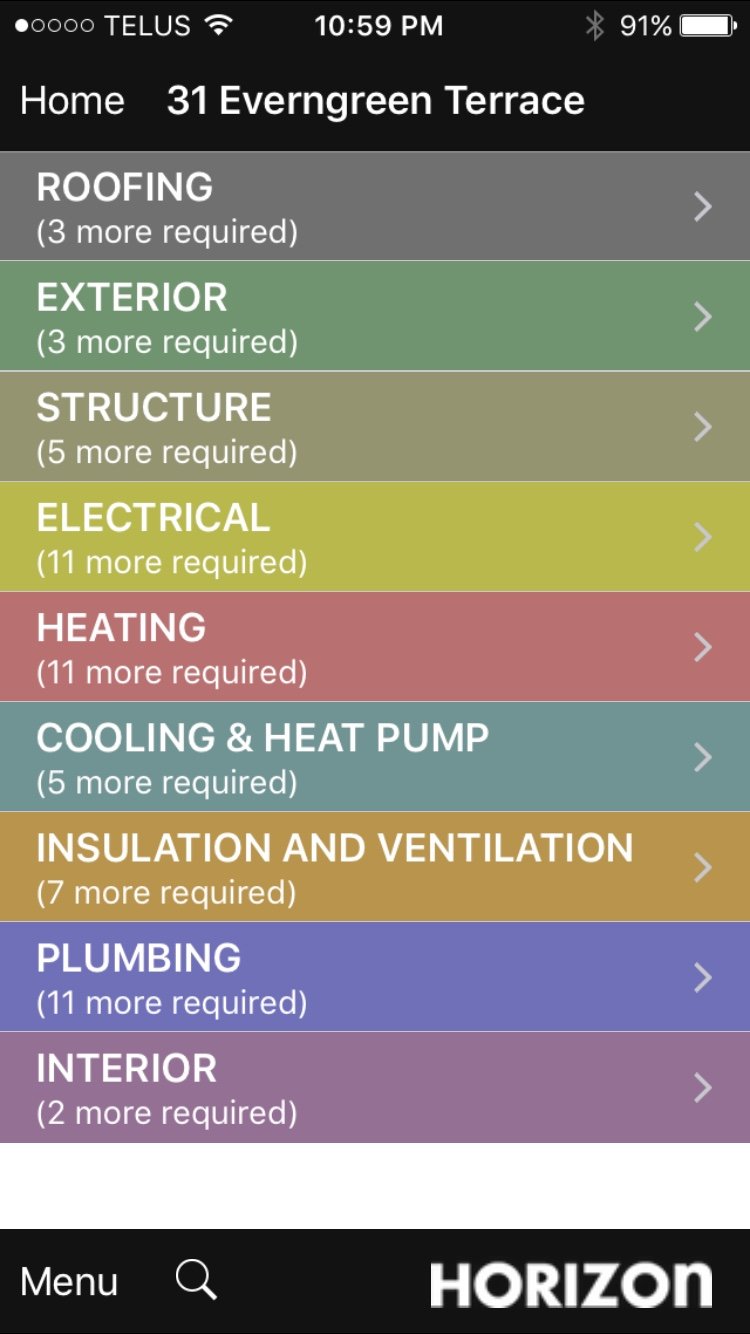View the Structure section

pyautogui.click(x=375, y=427)
